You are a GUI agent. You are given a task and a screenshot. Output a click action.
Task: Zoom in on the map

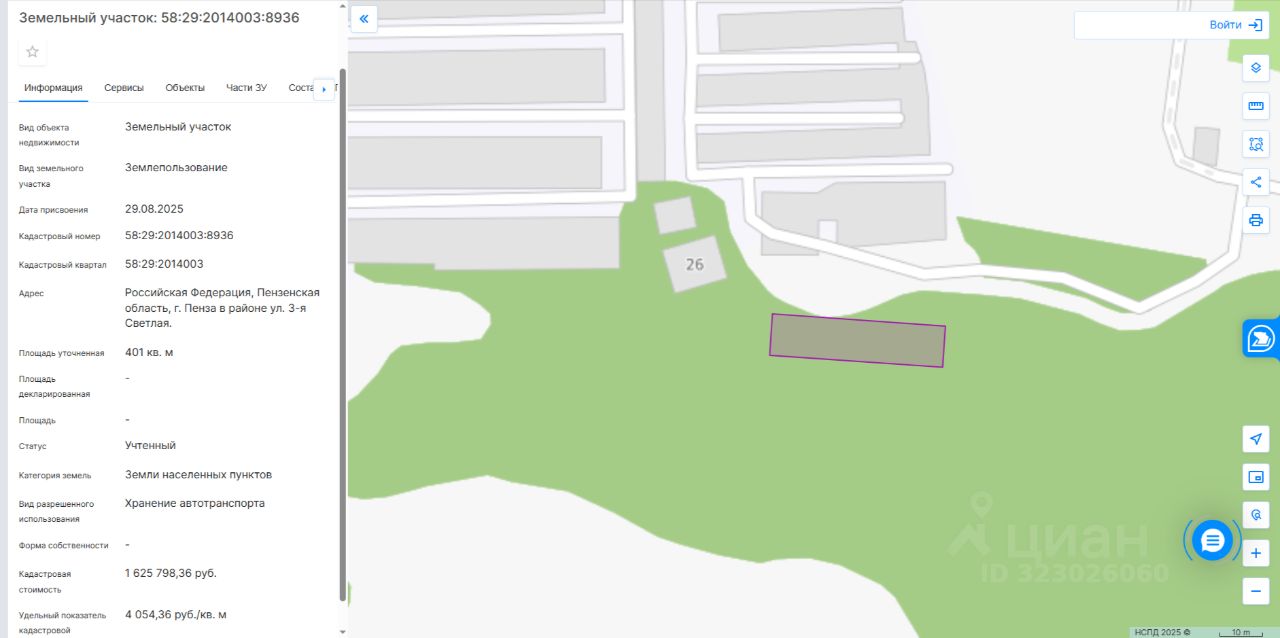point(1256,553)
